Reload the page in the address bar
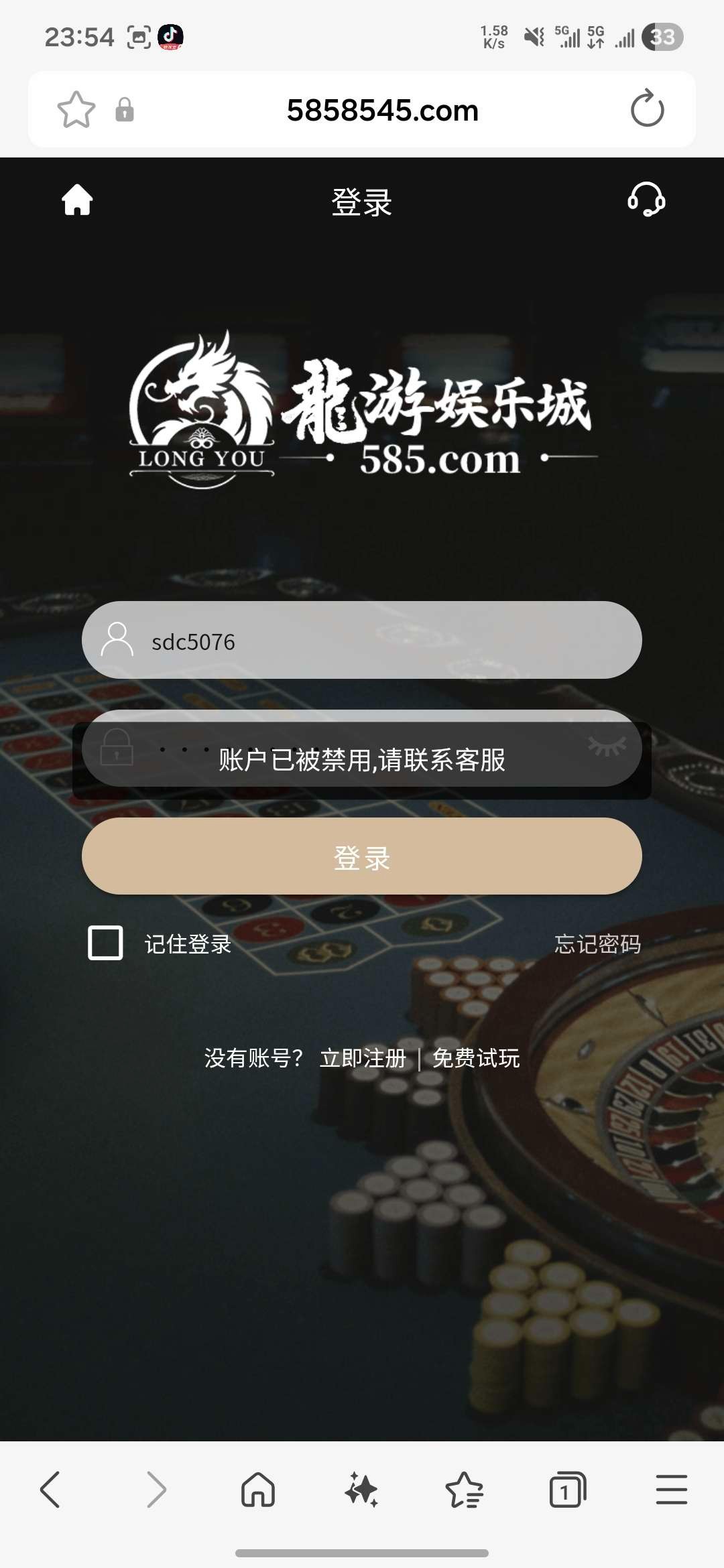Image resolution: width=724 pixels, height=1568 pixels. (x=647, y=109)
